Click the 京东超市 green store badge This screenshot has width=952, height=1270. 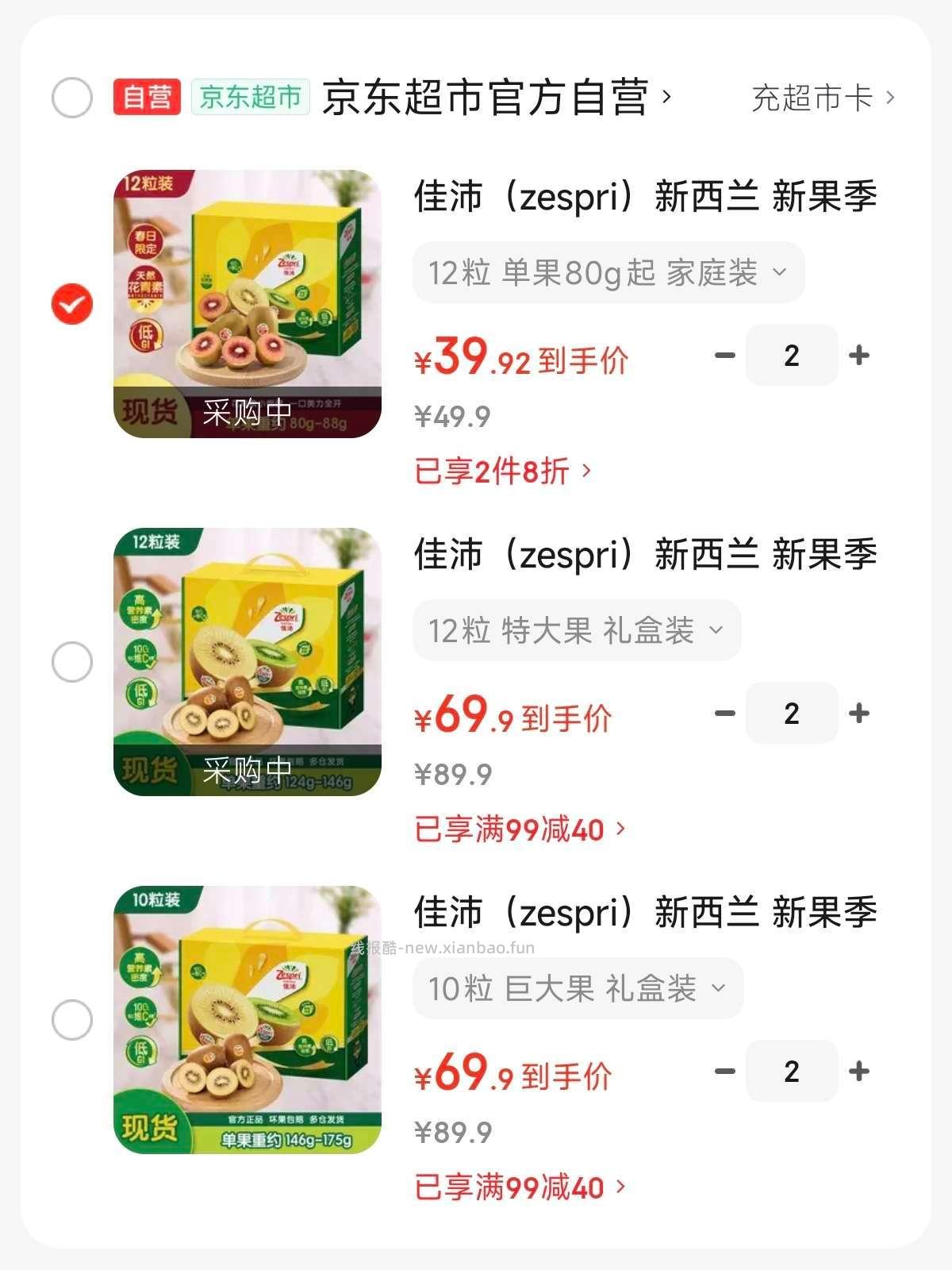click(249, 98)
